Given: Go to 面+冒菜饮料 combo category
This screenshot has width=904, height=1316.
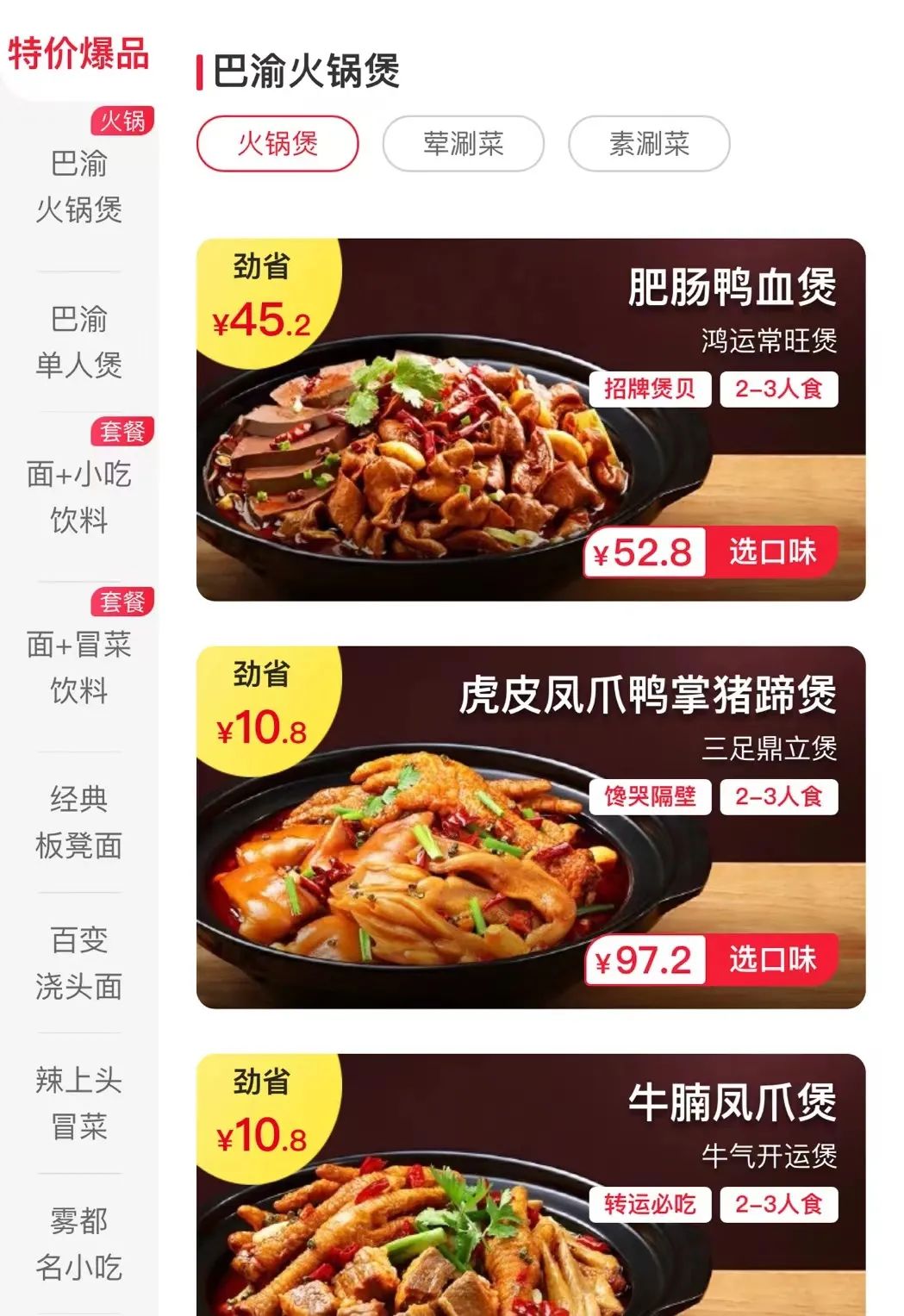Looking at the screenshot, I should (x=78, y=667).
